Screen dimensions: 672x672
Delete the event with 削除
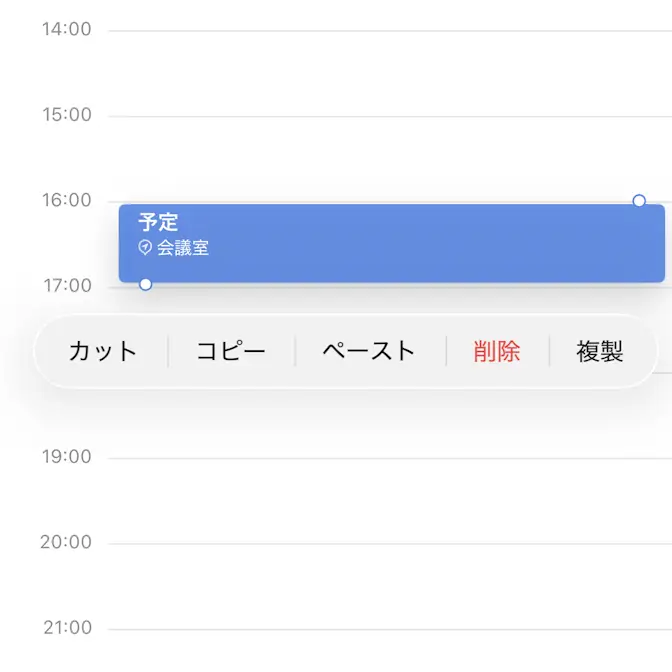pos(497,351)
